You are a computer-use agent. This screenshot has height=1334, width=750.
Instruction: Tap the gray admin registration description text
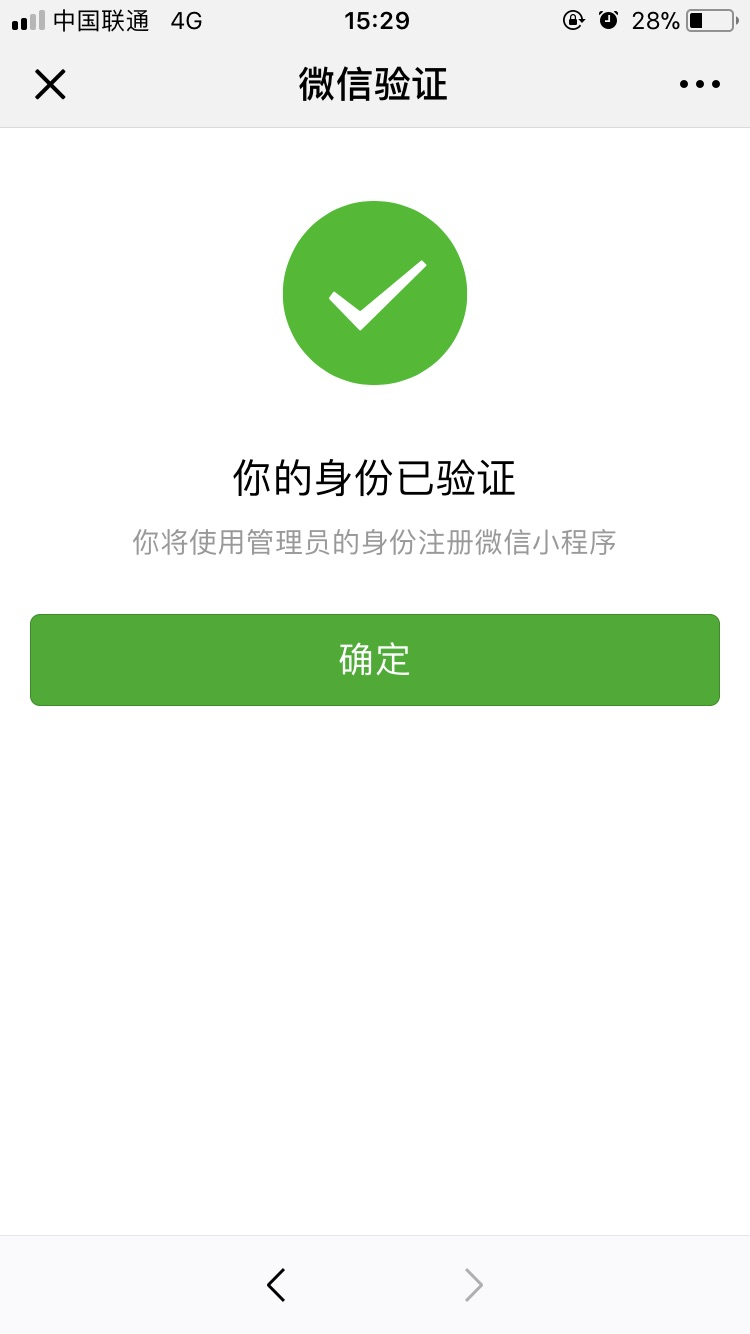coord(375,542)
